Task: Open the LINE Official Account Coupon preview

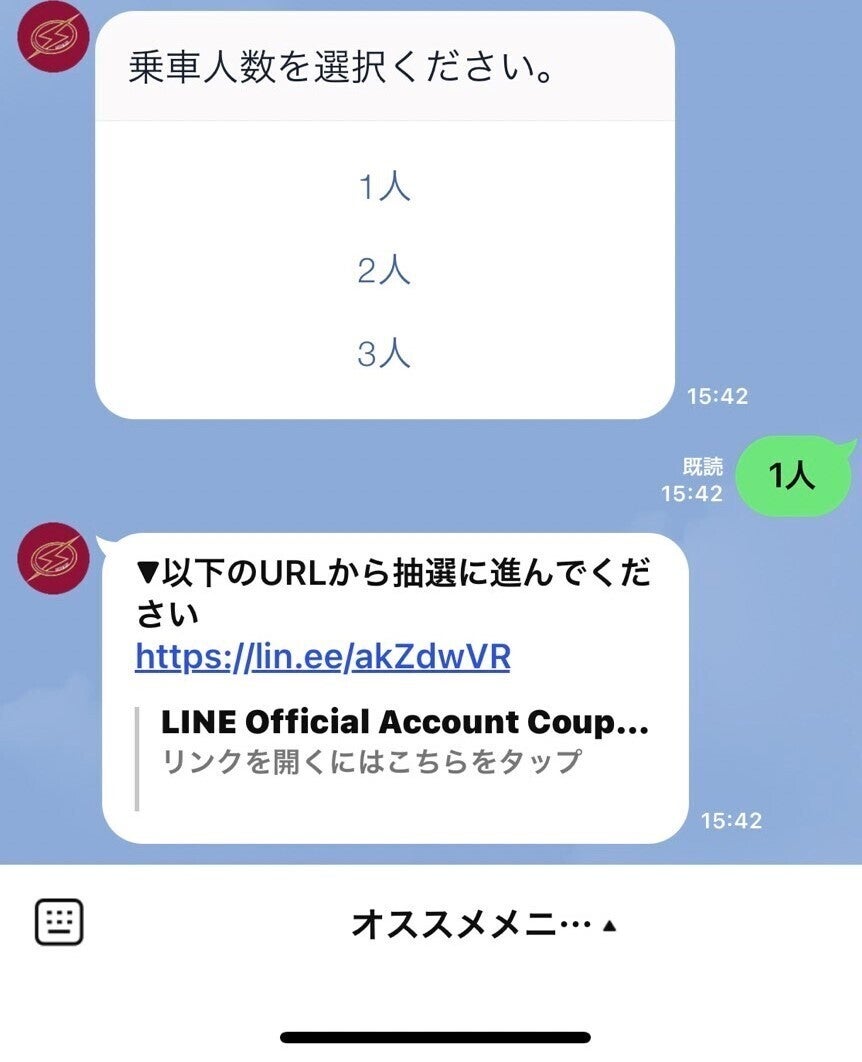Action: 404,741
